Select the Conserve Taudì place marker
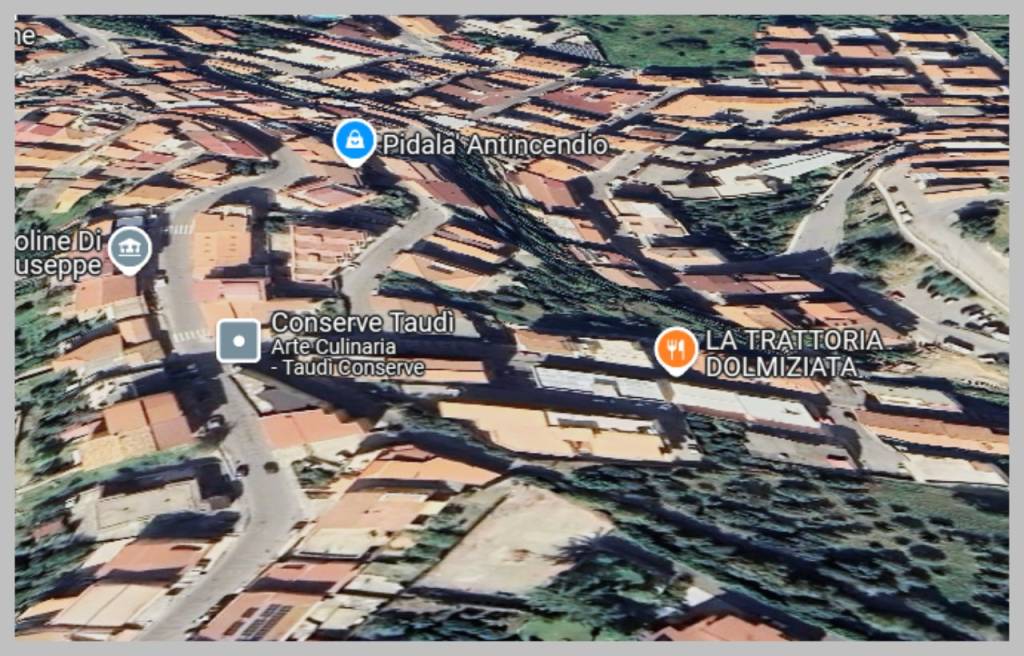 (x=238, y=341)
